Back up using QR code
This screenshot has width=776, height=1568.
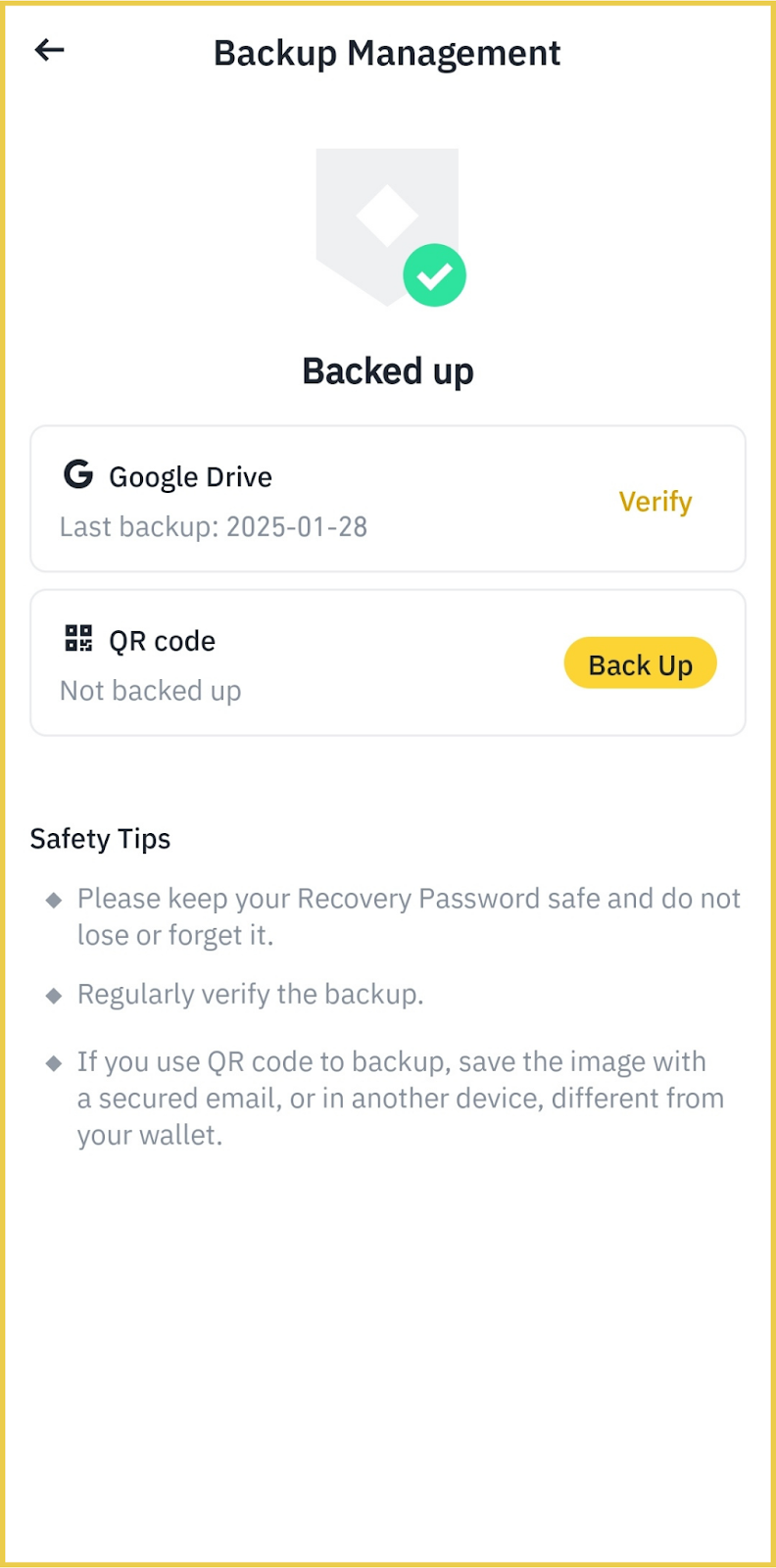point(640,664)
